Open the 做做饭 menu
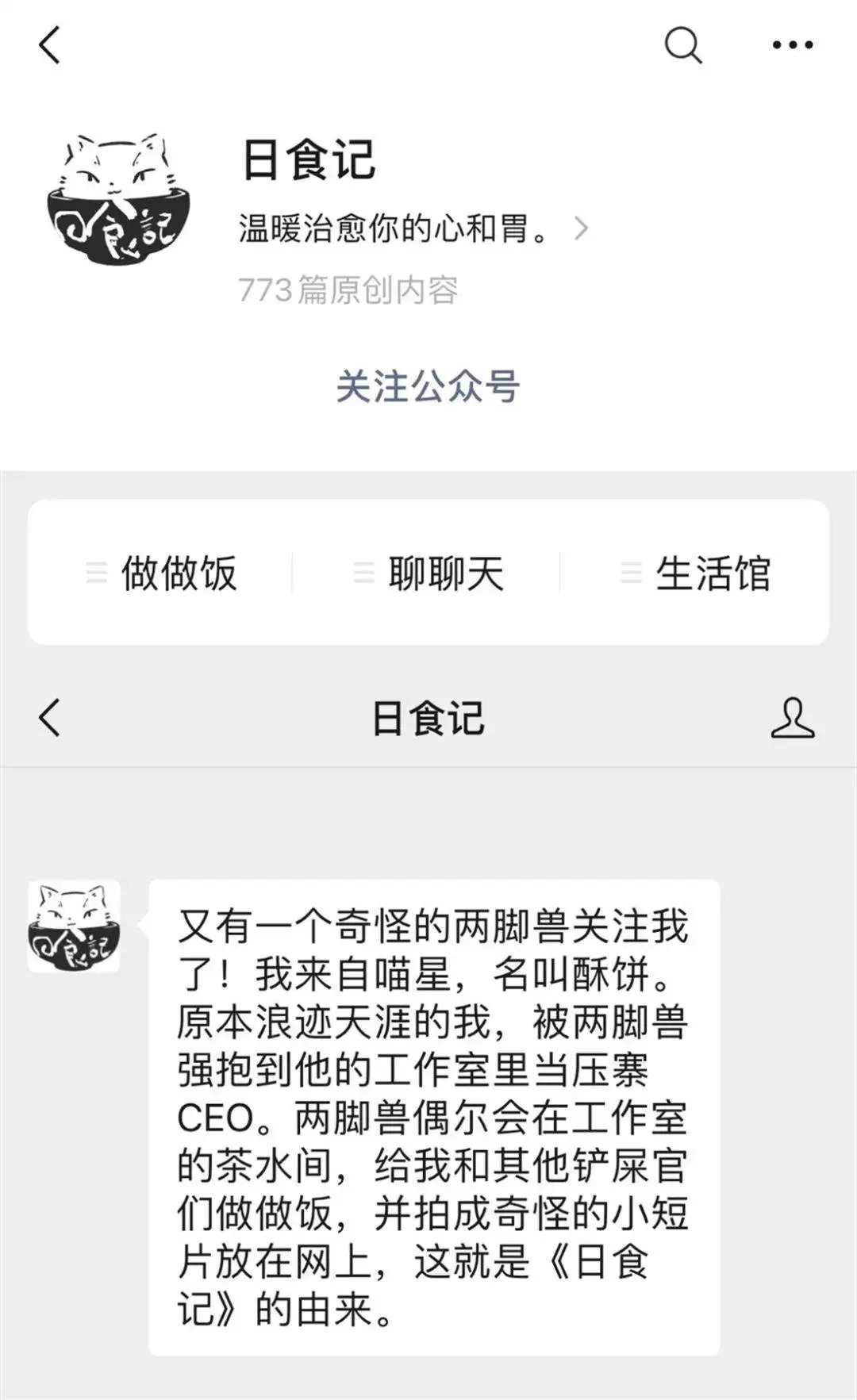Viewport: 857px width, 1400px height. pos(162,573)
